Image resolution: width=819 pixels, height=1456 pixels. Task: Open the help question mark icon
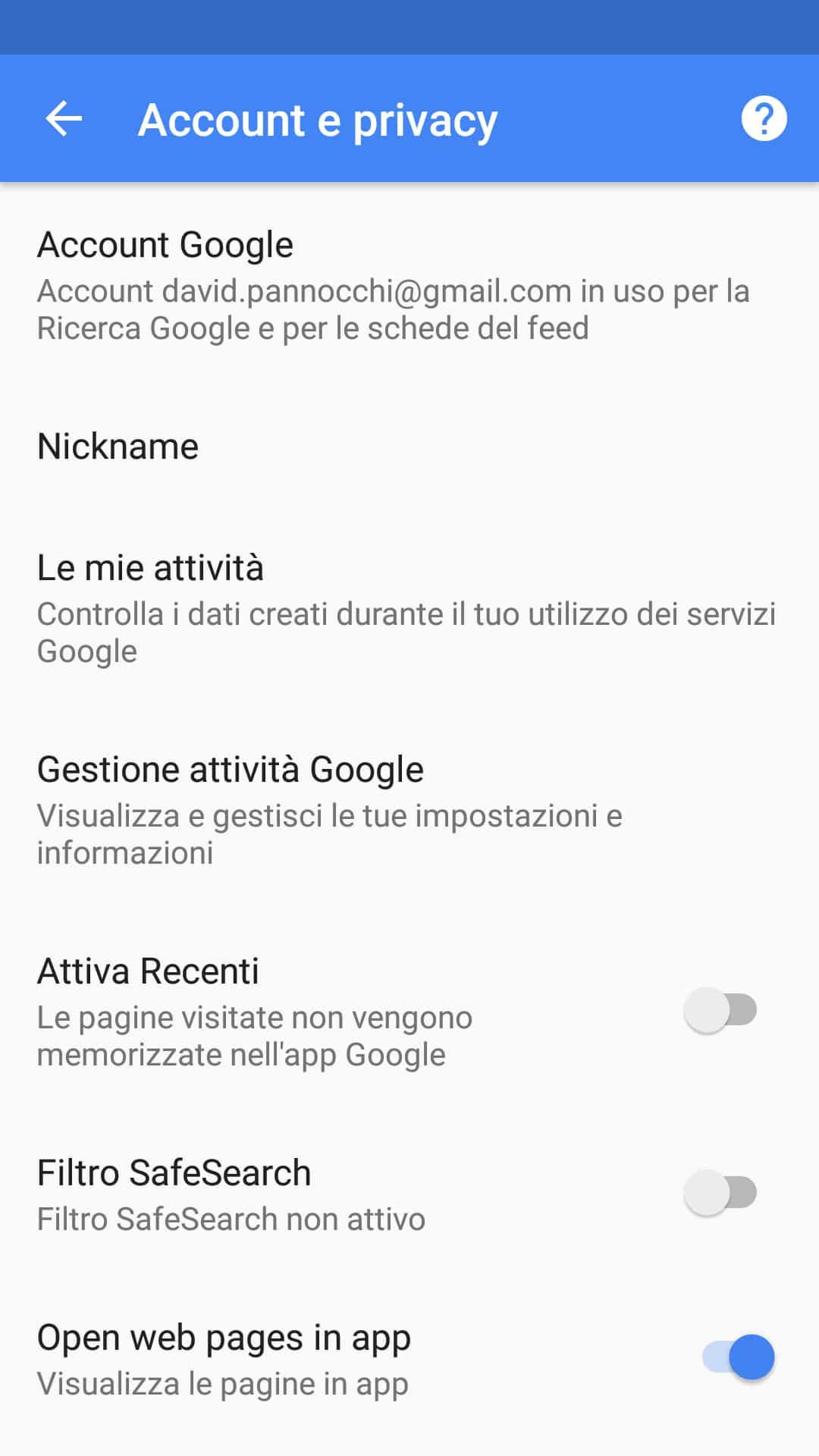pyautogui.click(x=764, y=119)
